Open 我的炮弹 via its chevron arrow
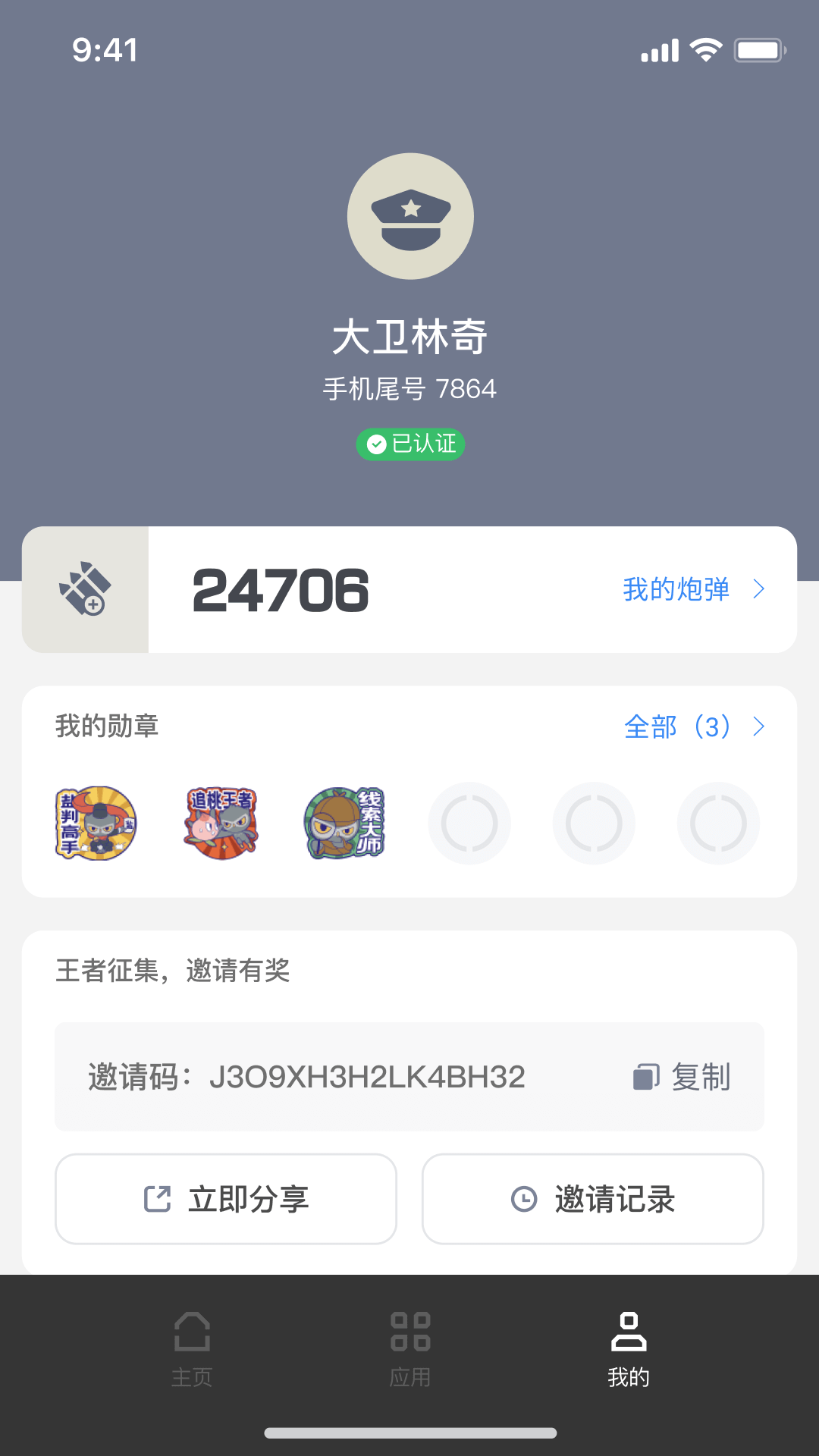819x1456 pixels. click(758, 589)
